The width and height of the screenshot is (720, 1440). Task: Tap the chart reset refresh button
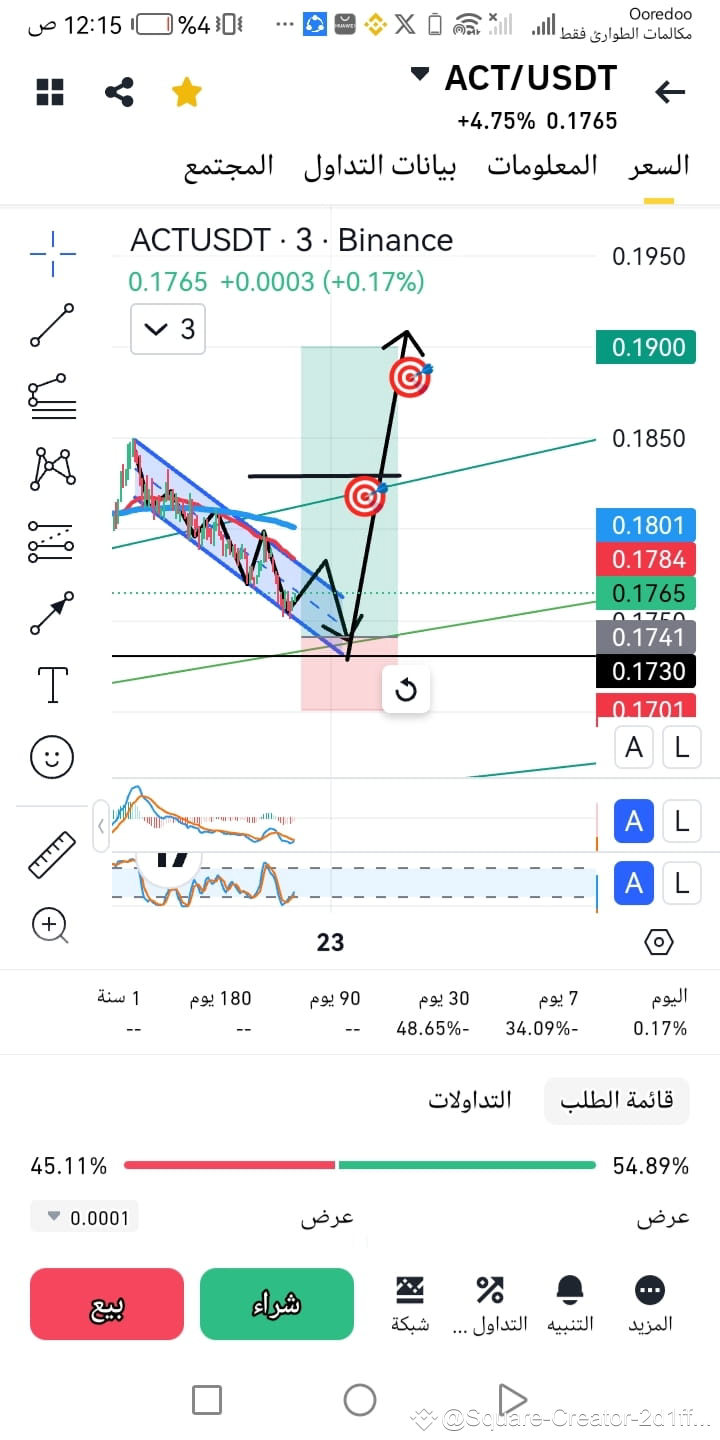coord(405,688)
